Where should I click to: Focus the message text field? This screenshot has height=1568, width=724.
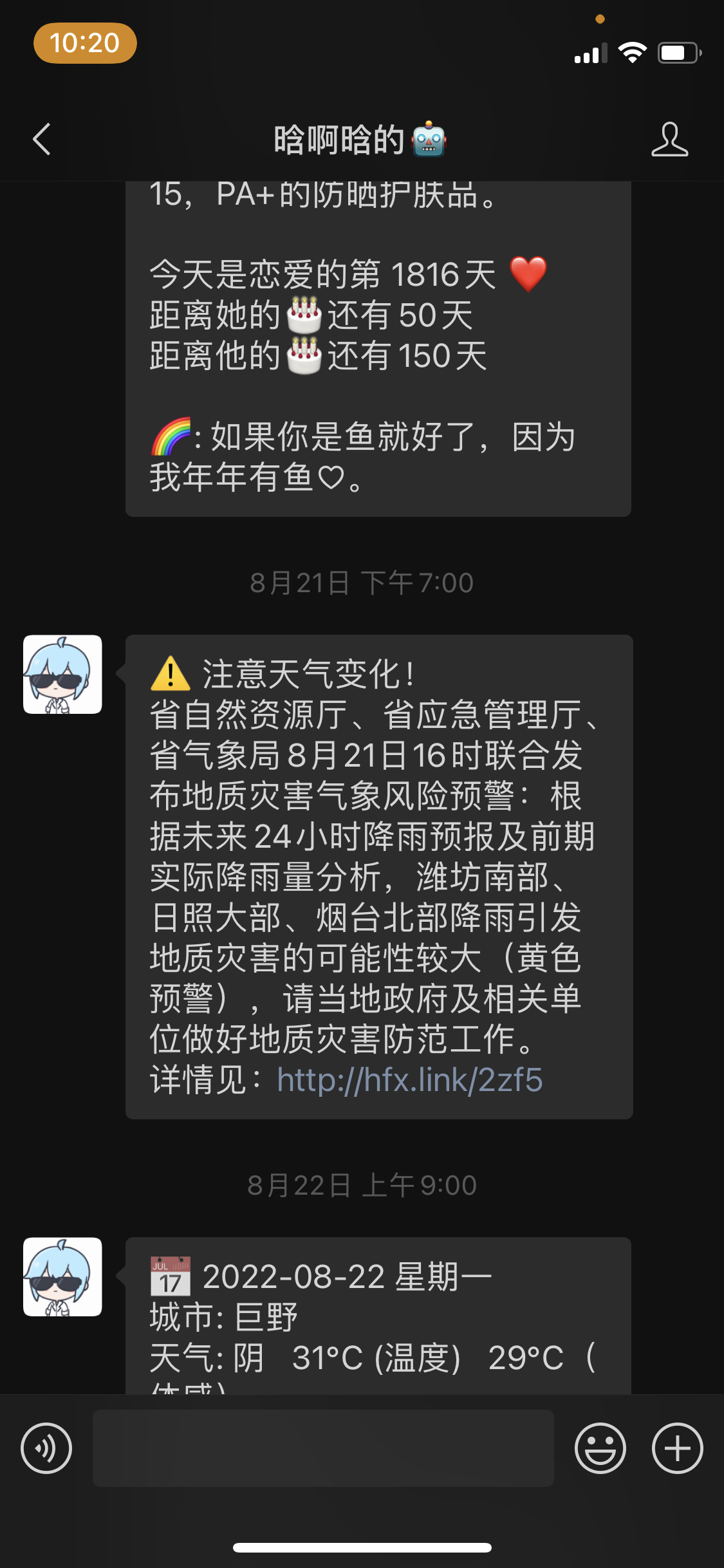(323, 1448)
